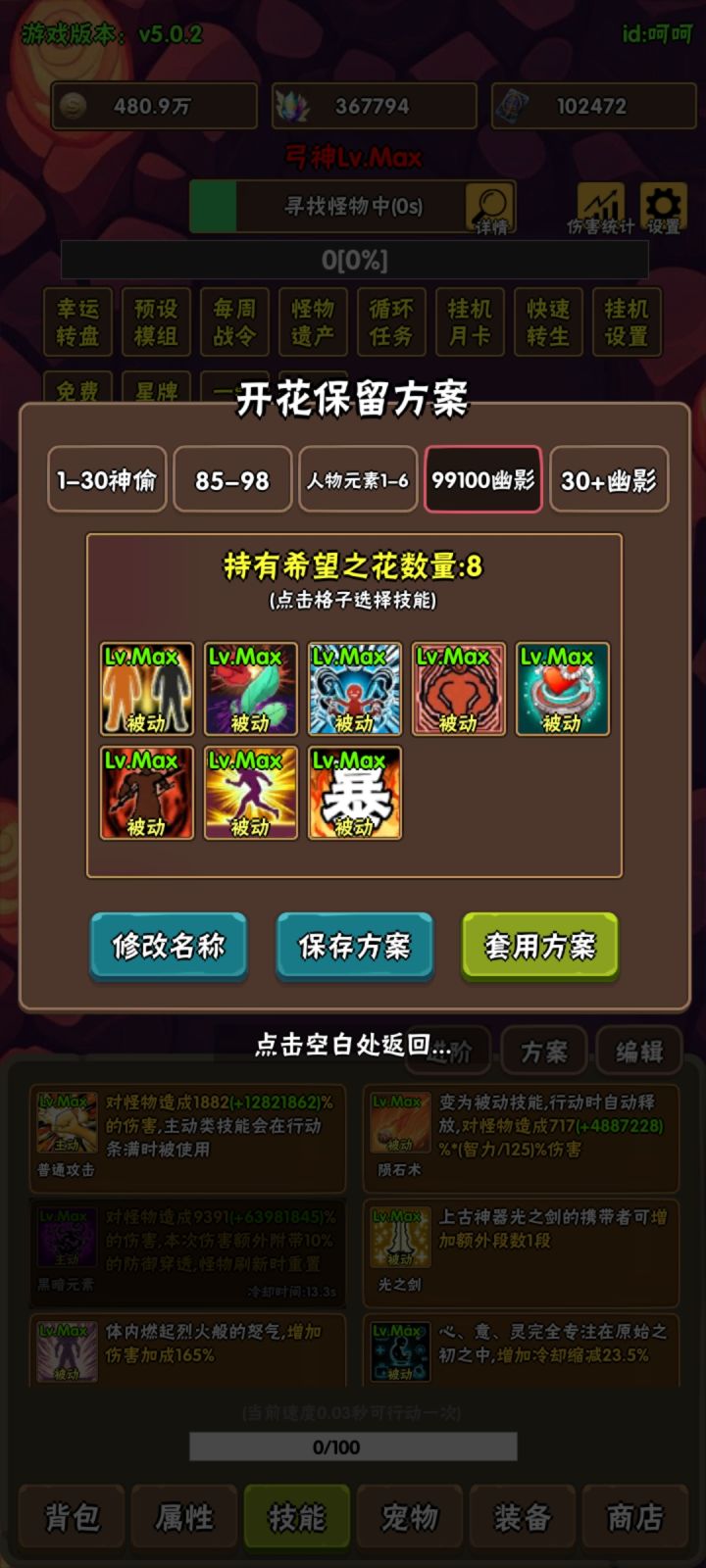Switch to the 背包 tab
706x1568 pixels.
[x=70, y=1515]
